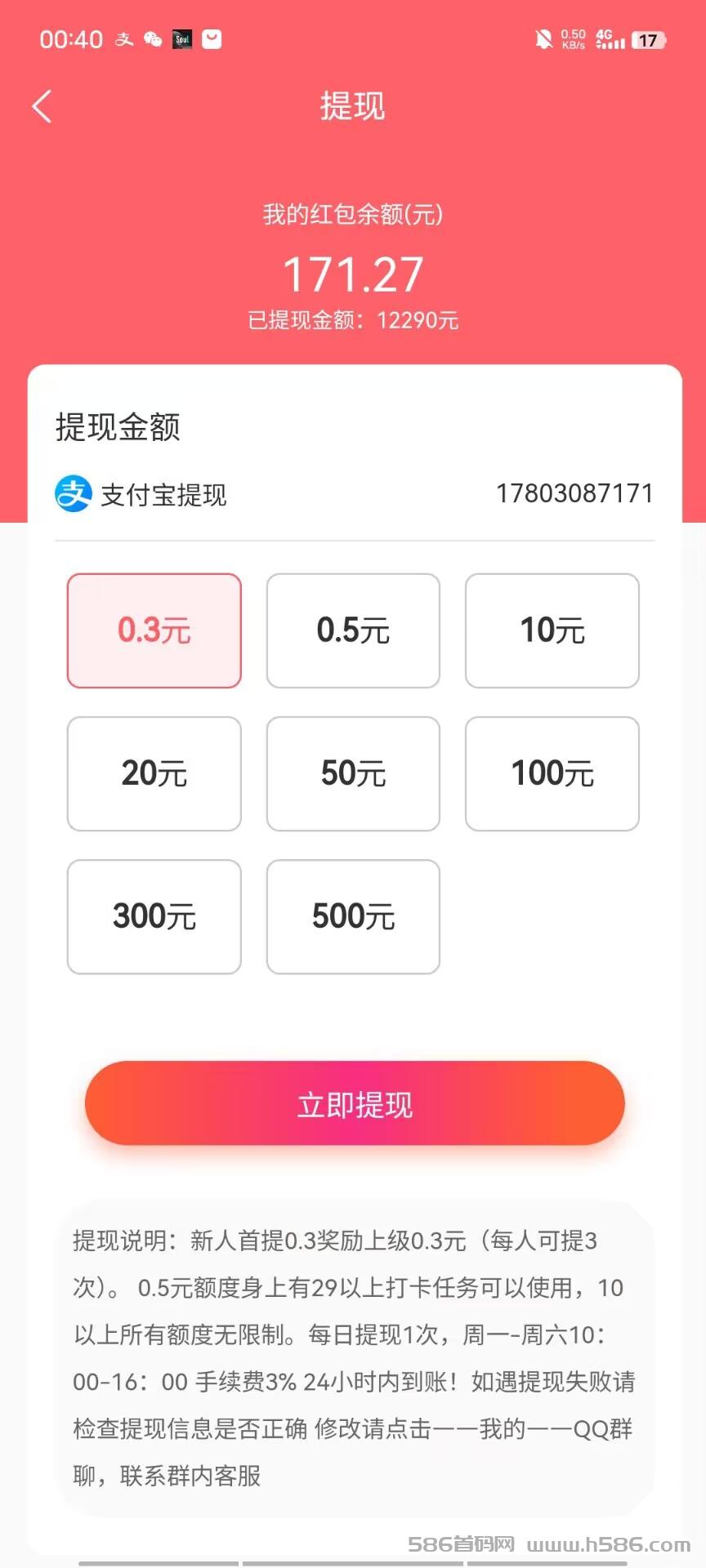This screenshot has width=706, height=1568.
Task: Tap the 100元 amount option
Action: tap(552, 773)
